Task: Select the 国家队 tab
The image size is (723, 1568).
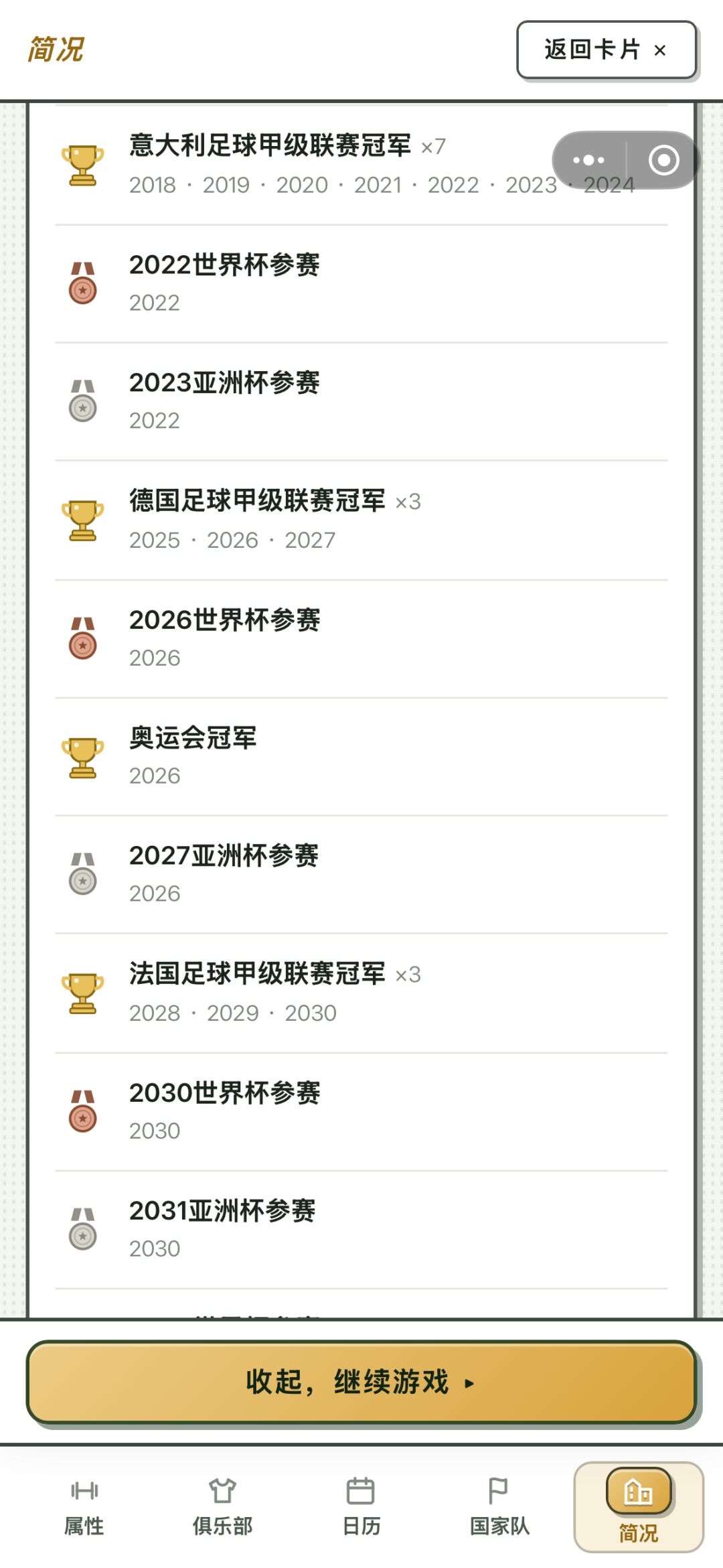Action: click(x=499, y=1507)
